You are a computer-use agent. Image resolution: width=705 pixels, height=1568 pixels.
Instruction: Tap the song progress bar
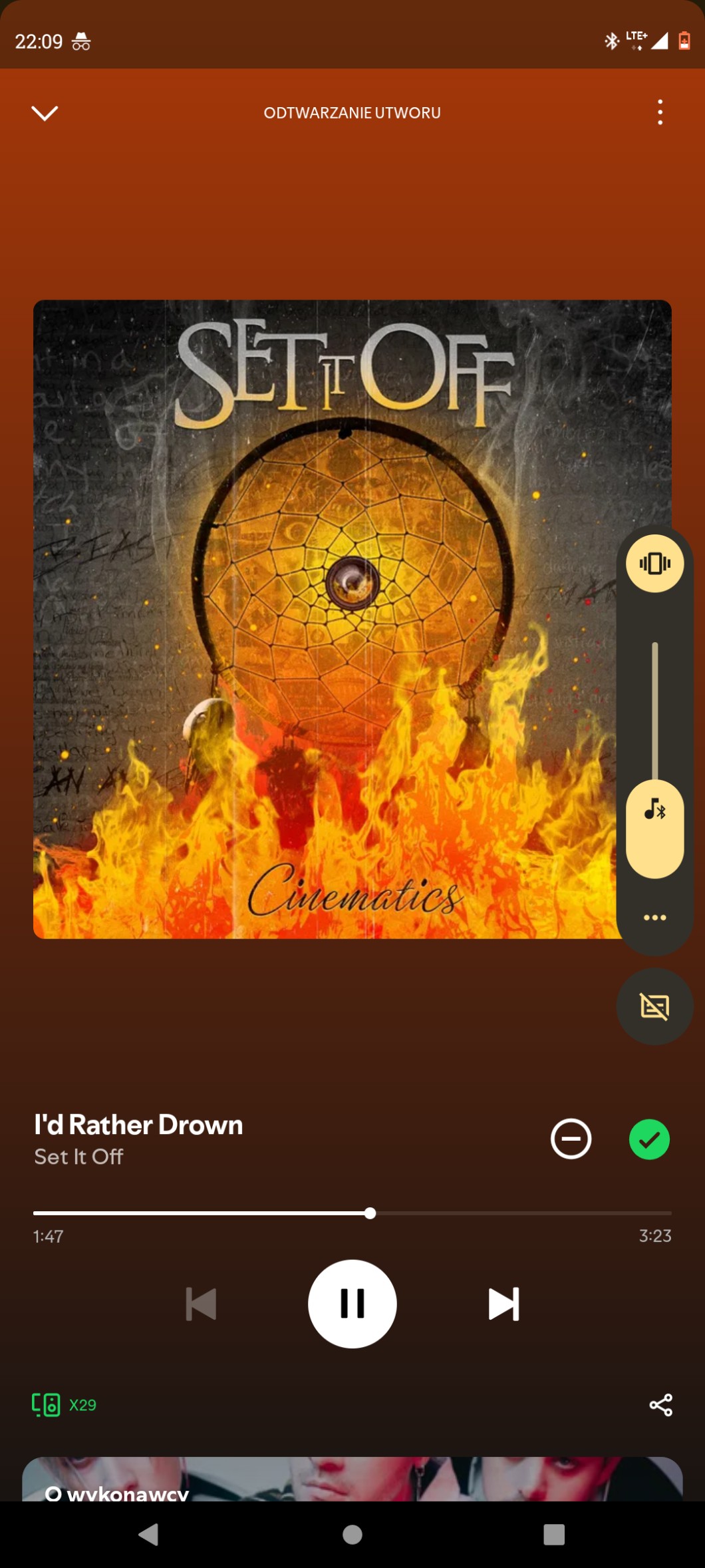(352, 1213)
